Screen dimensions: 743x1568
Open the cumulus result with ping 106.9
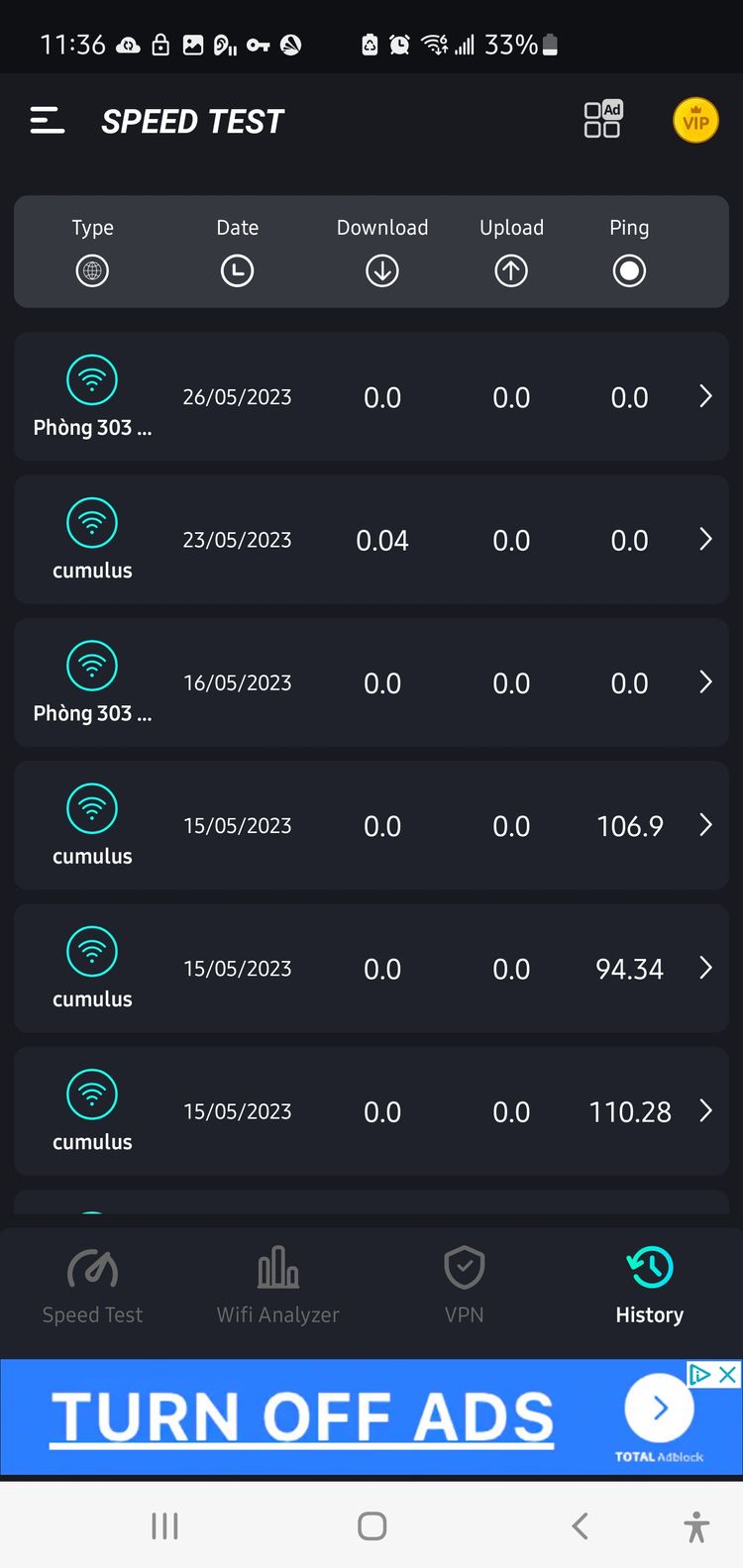click(371, 825)
